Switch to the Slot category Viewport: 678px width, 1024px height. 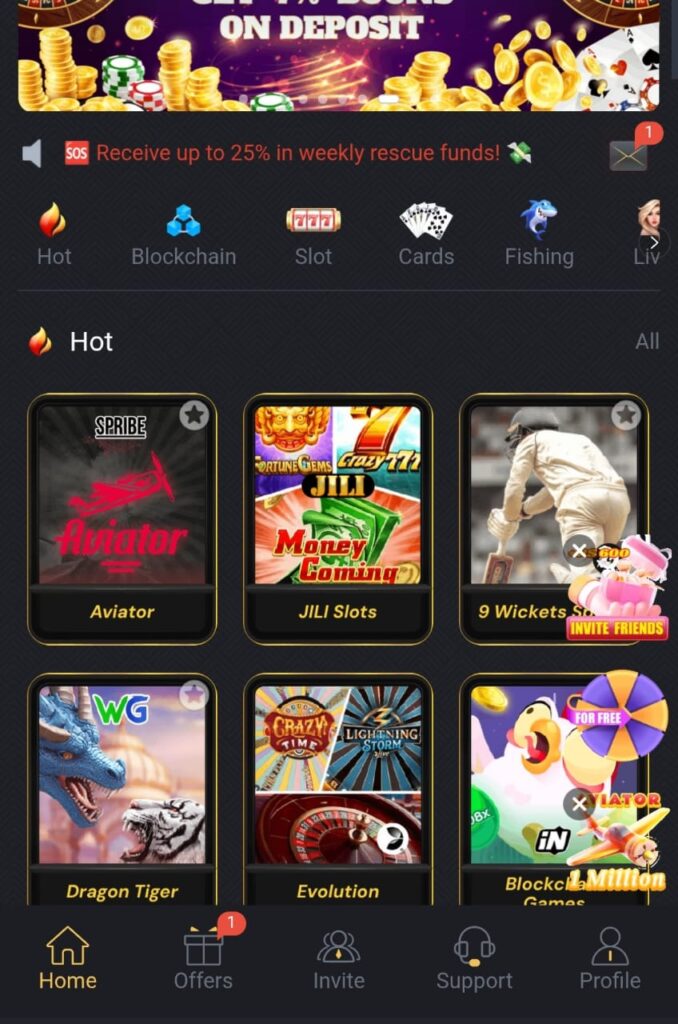click(x=313, y=236)
